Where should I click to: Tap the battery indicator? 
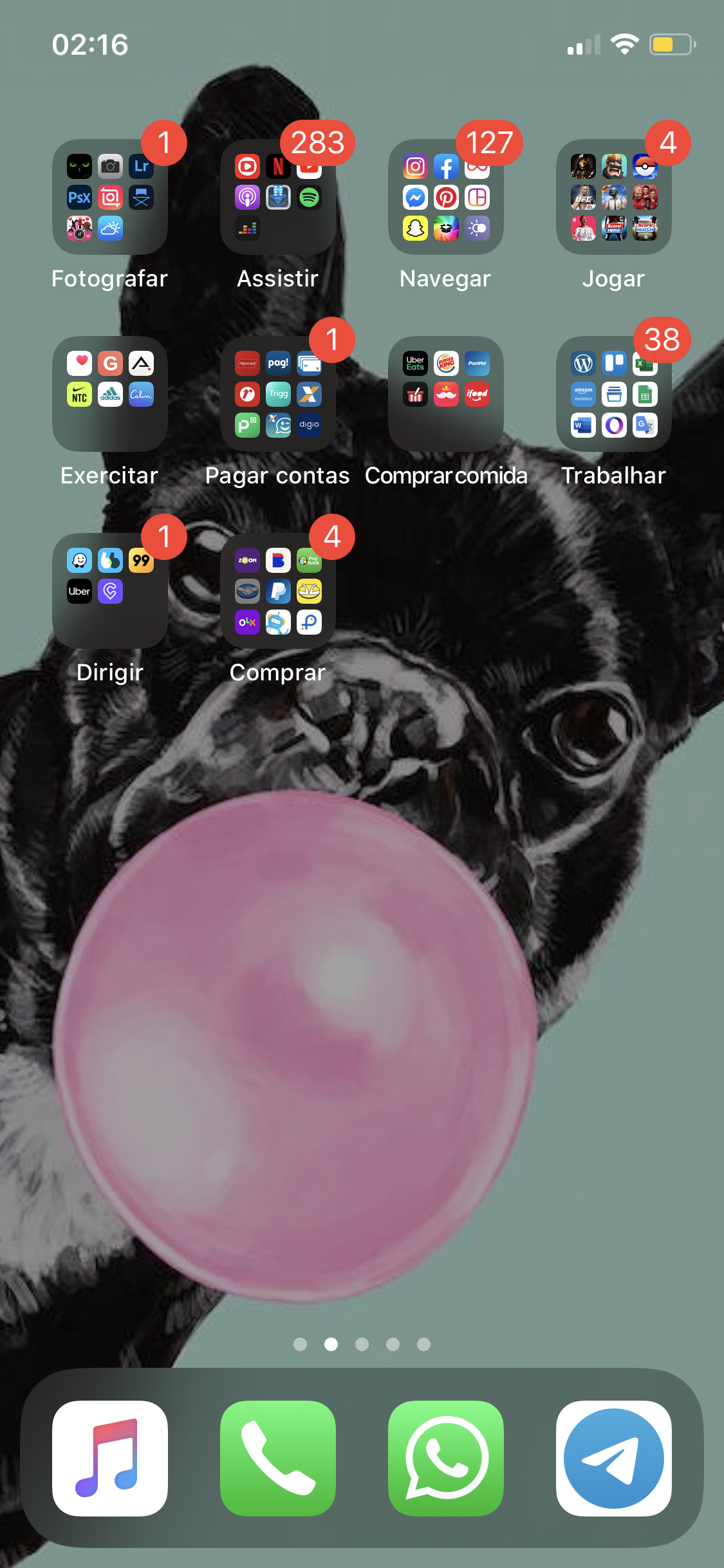coord(671,44)
